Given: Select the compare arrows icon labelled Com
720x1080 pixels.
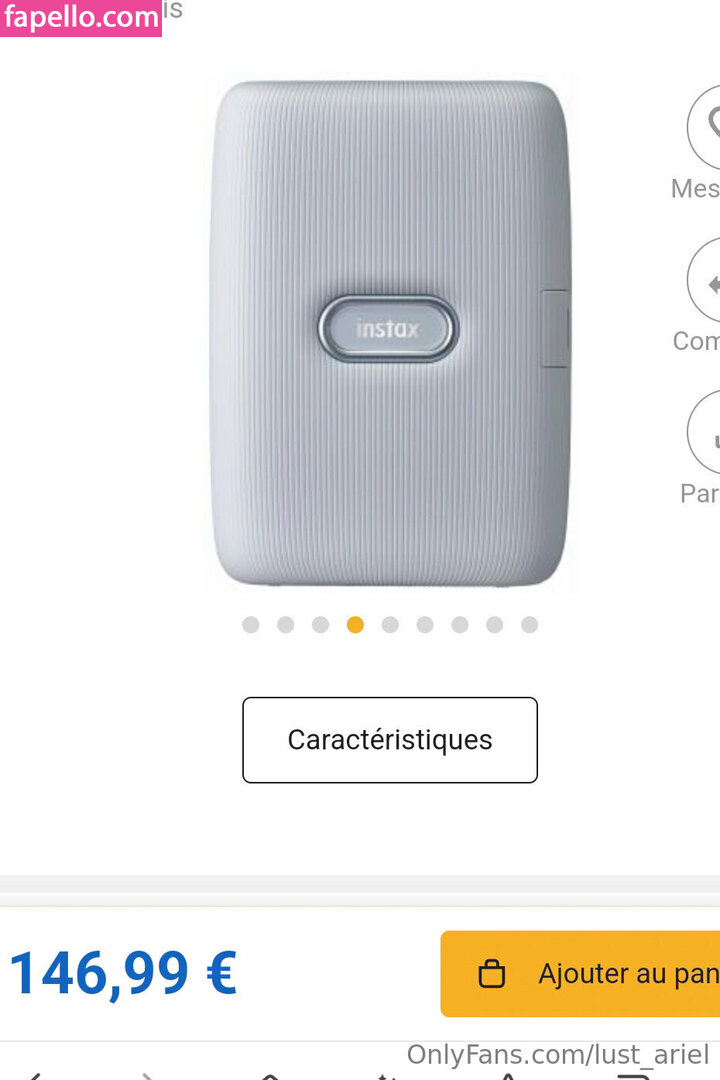Looking at the screenshot, I should pos(706,281).
